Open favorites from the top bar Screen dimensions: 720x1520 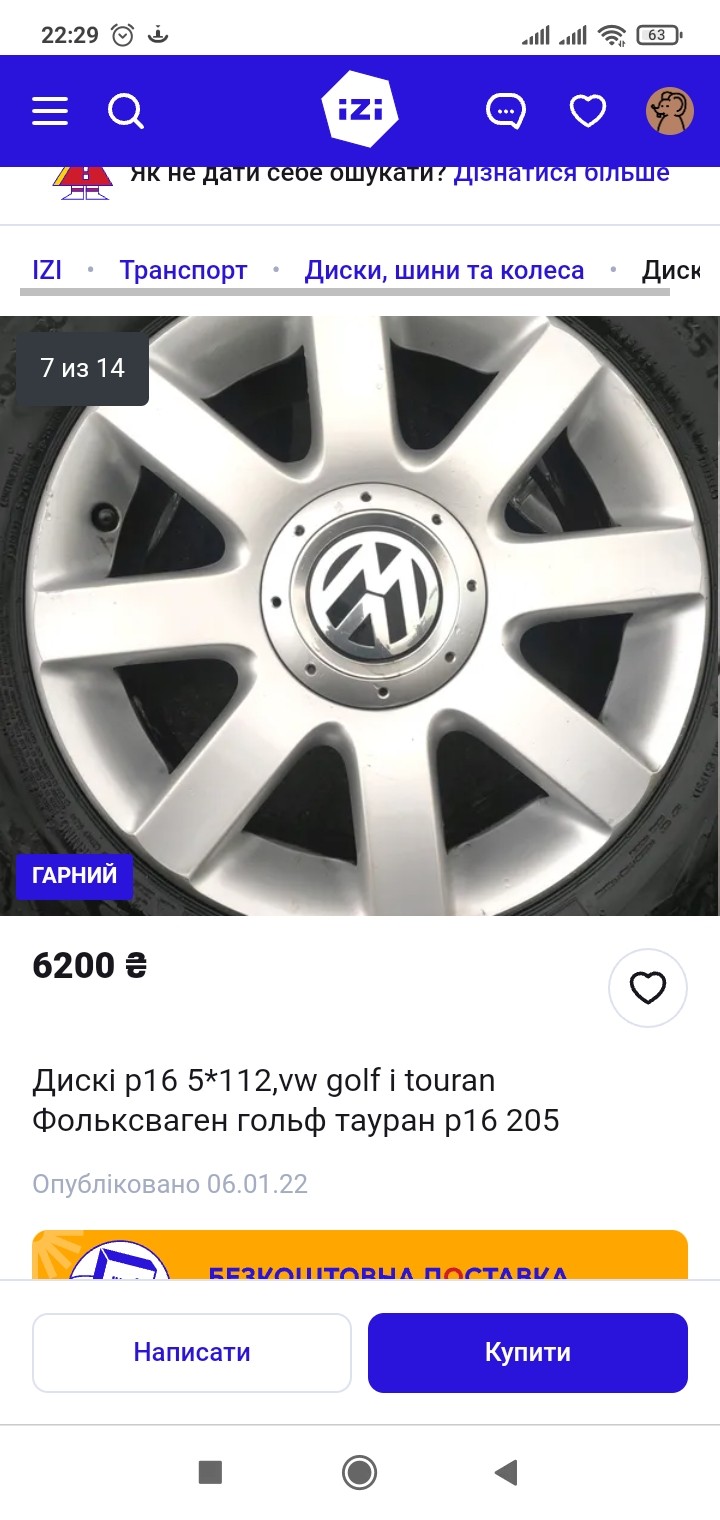[588, 111]
